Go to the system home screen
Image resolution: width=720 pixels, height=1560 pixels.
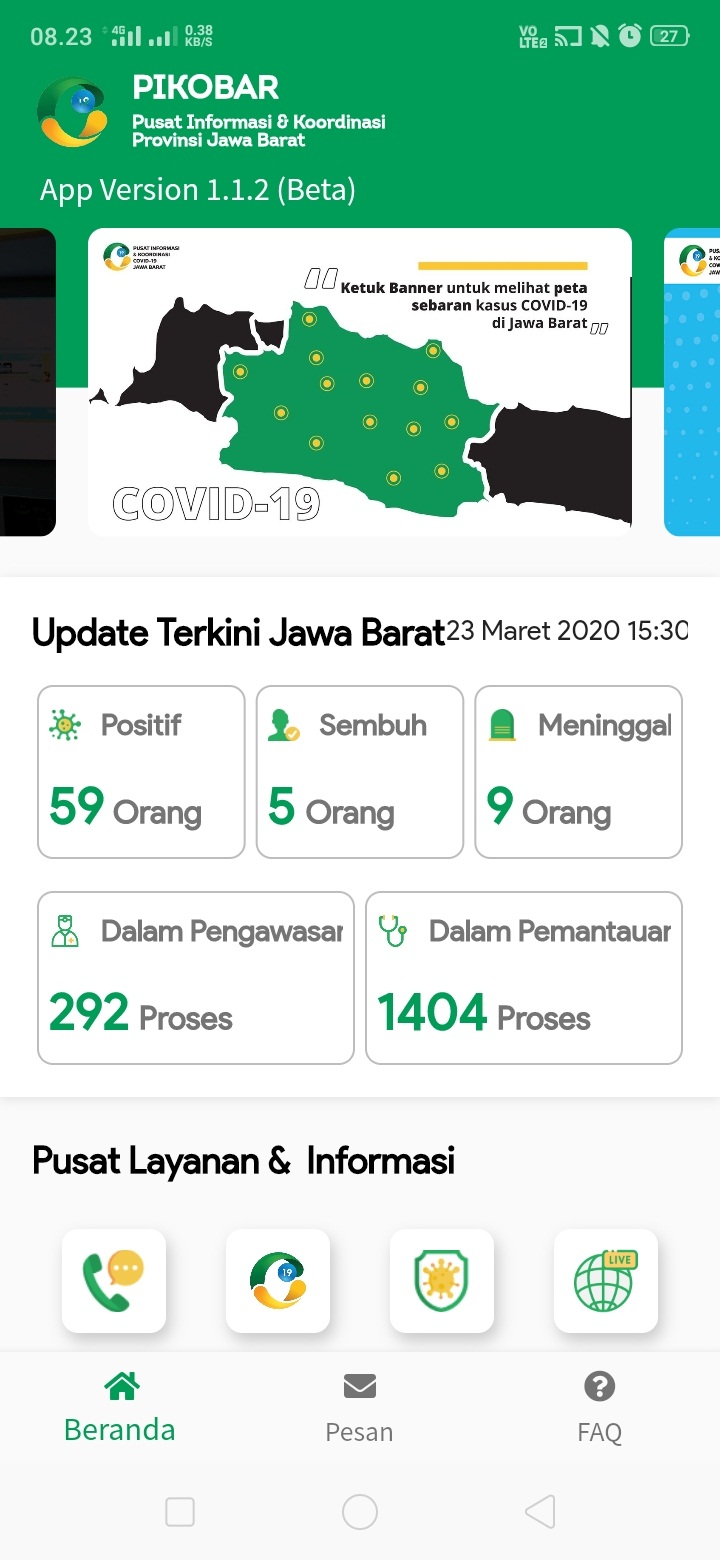tap(360, 1512)
